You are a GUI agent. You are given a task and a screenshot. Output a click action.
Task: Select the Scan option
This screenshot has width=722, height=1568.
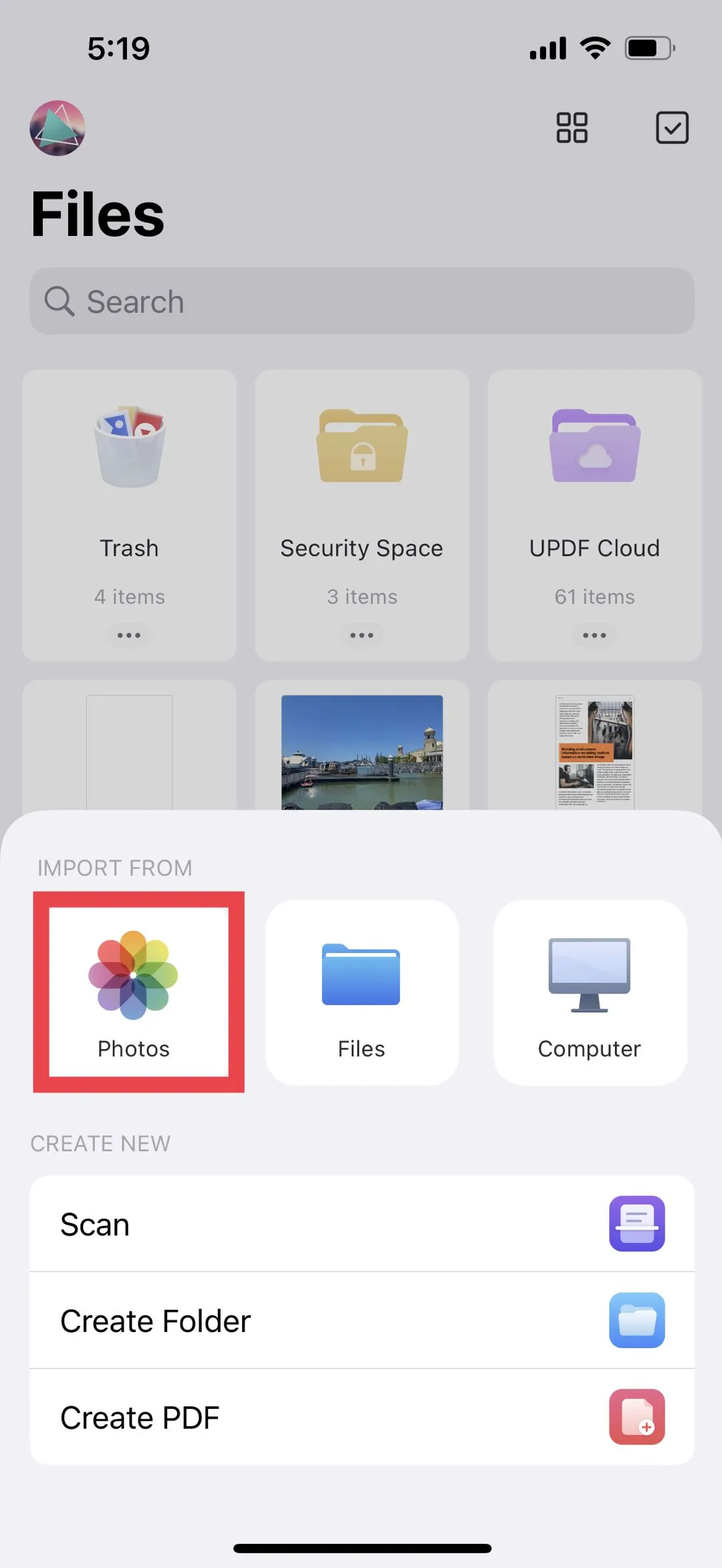pos(362,1224)
